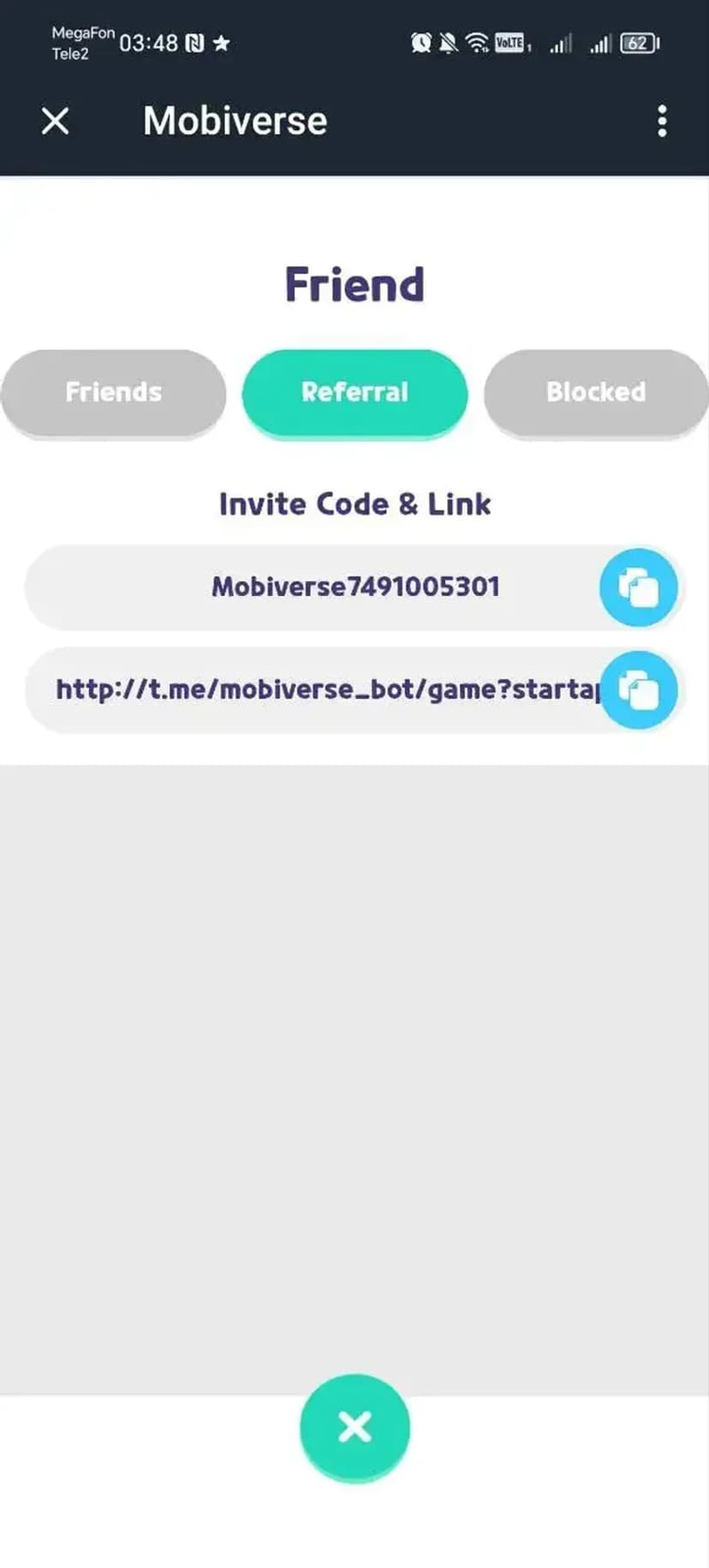Copy the t.me invite link
Viewport: 709px width, 1568px height.
point(638,689)
